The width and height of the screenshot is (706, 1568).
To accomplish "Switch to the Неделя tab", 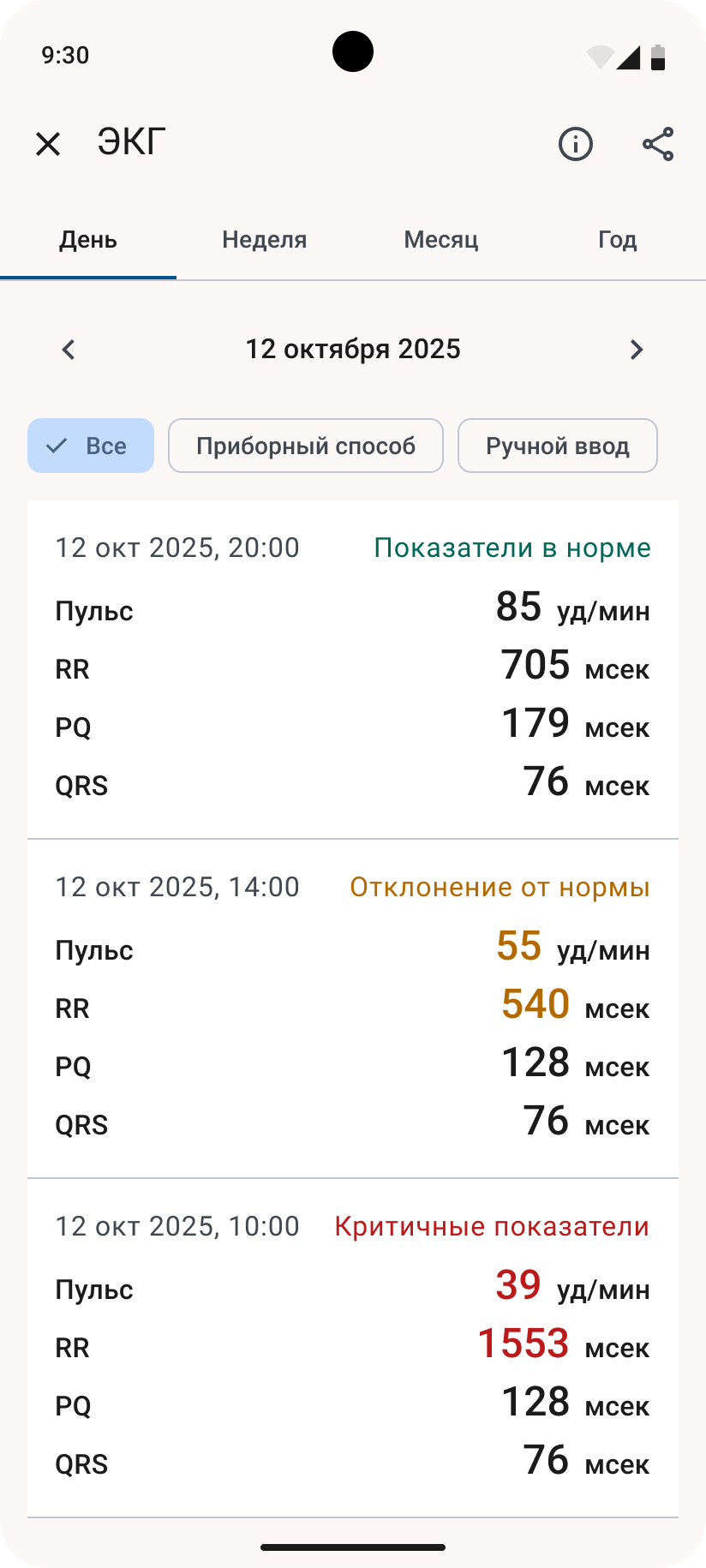I will tap(265, 240).
